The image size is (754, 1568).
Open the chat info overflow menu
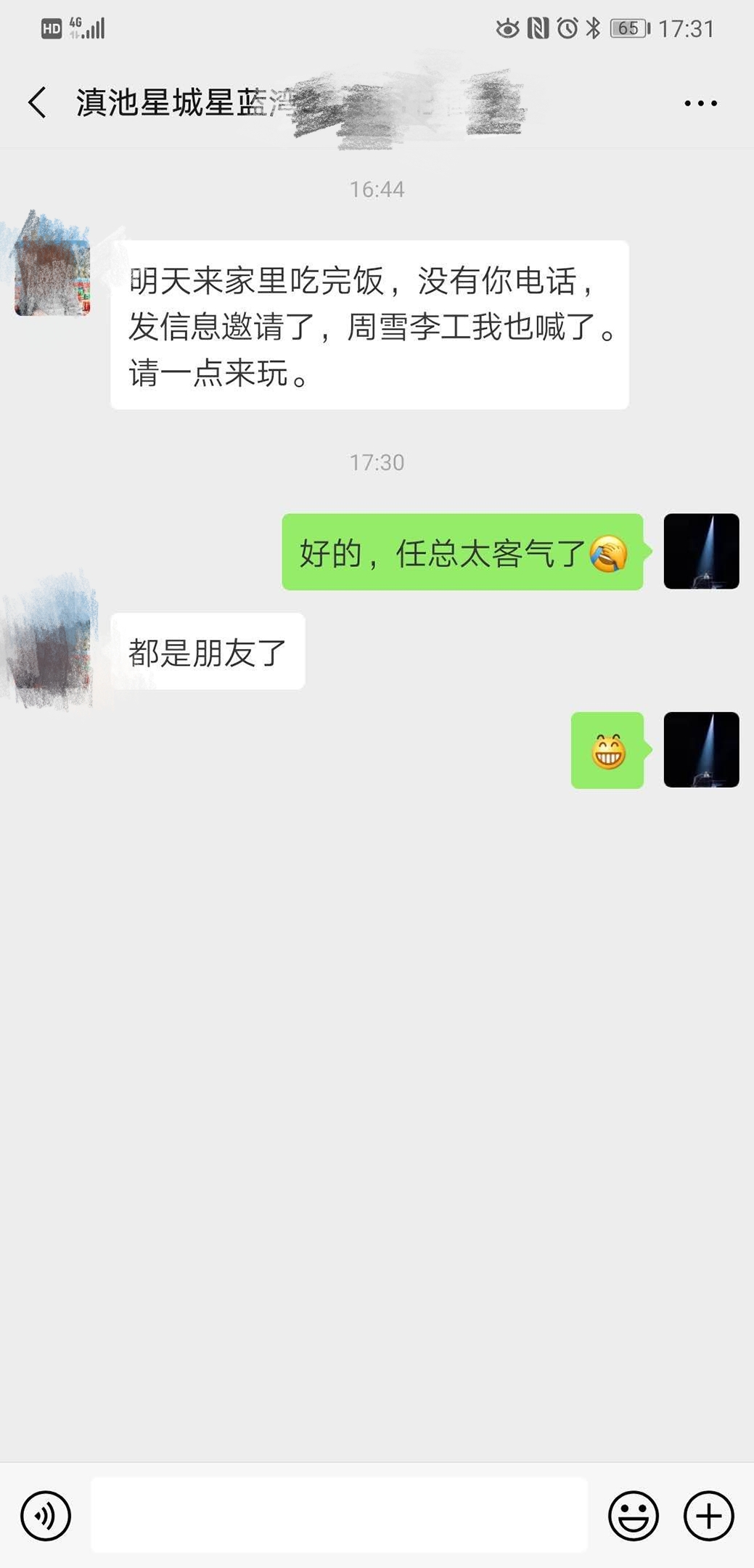point(700,103)
